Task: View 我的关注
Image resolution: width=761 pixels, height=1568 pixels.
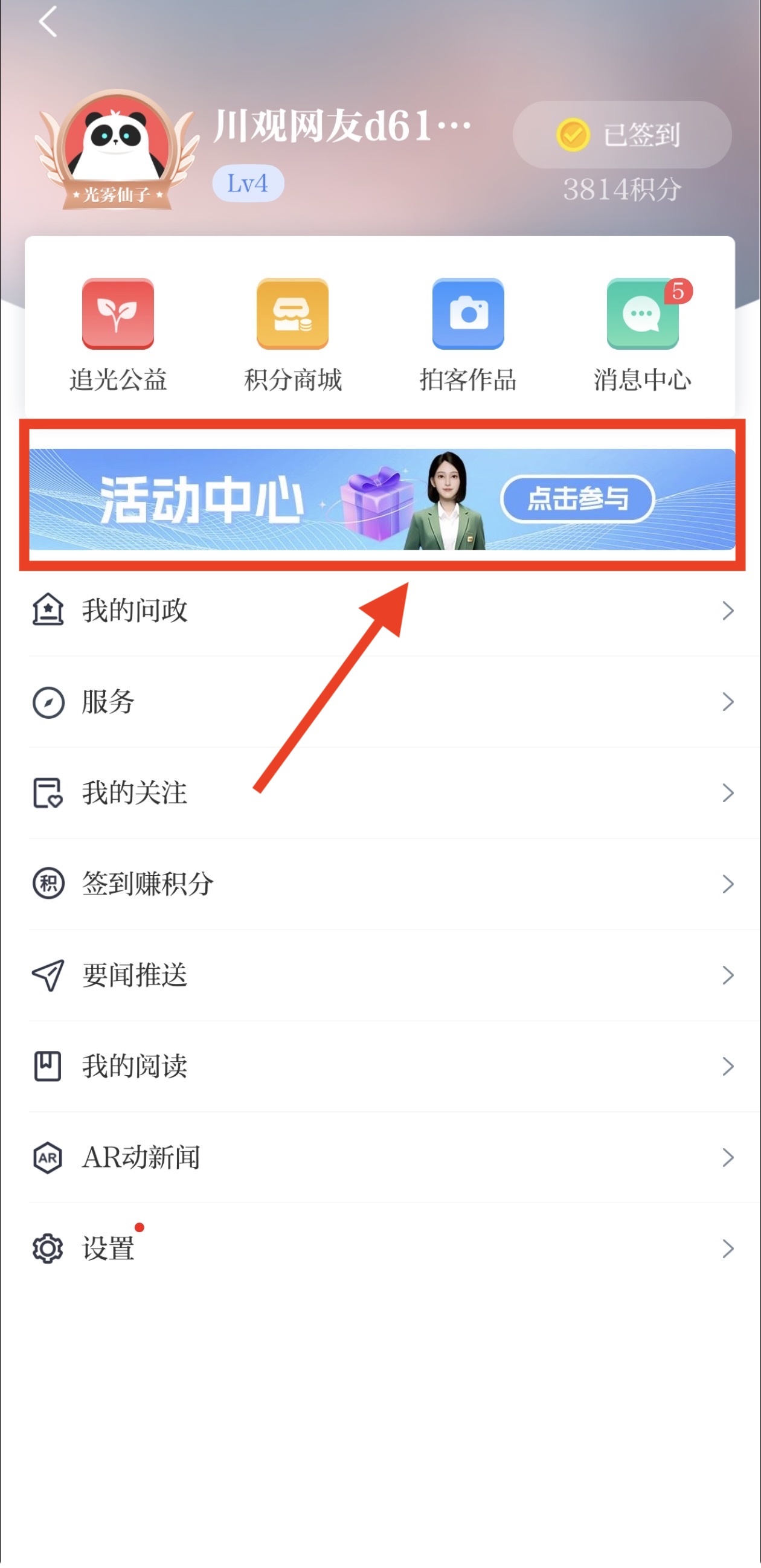Action: (x=380, y=792)
